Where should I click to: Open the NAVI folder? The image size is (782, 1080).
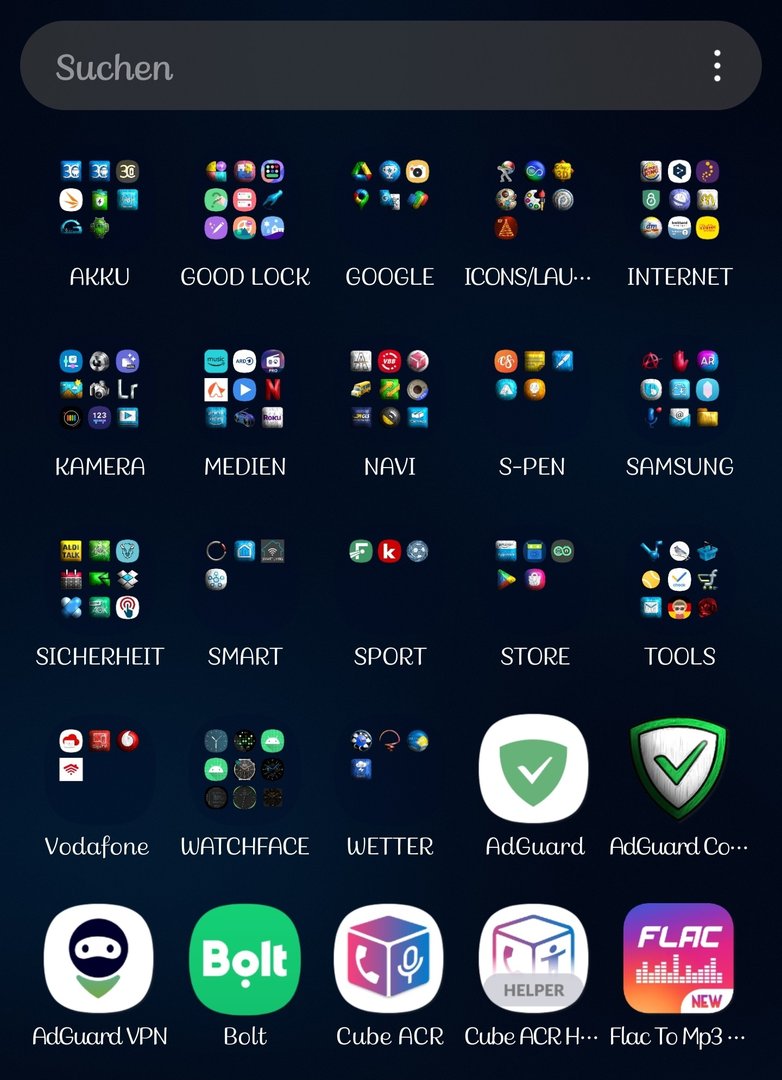[390, 389]
